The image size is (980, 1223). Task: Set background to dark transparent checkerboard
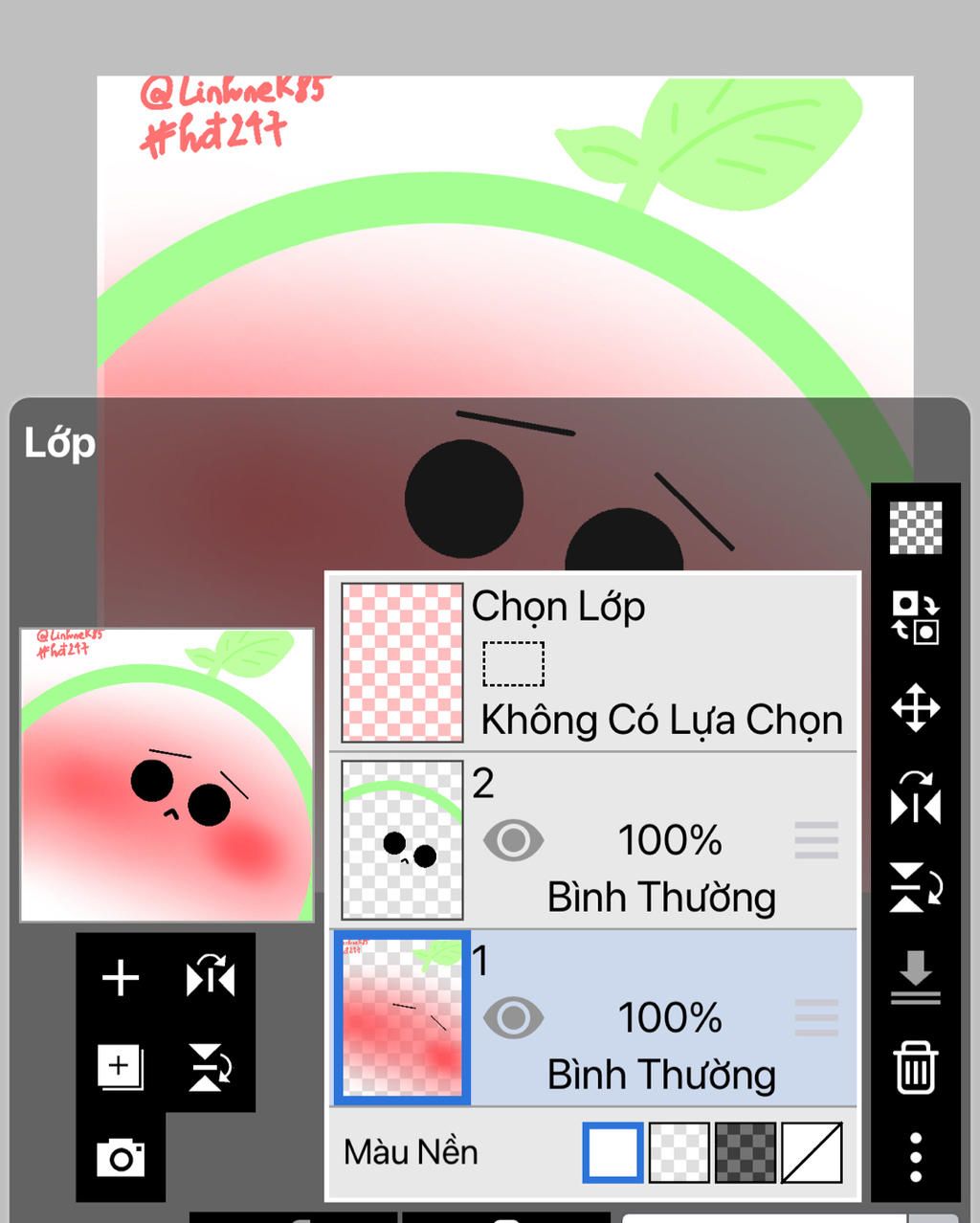pyautogui.click(x=746, y=1152)
